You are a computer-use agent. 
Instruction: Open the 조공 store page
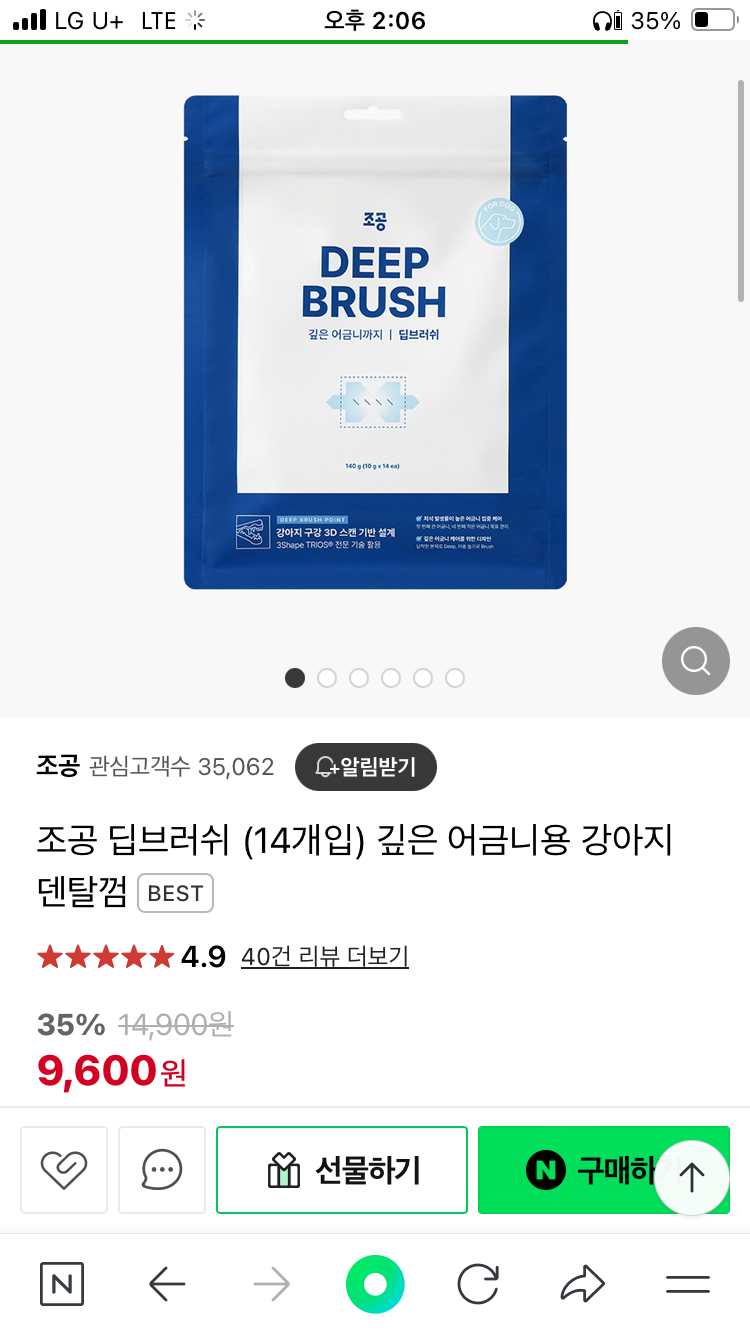57,767
